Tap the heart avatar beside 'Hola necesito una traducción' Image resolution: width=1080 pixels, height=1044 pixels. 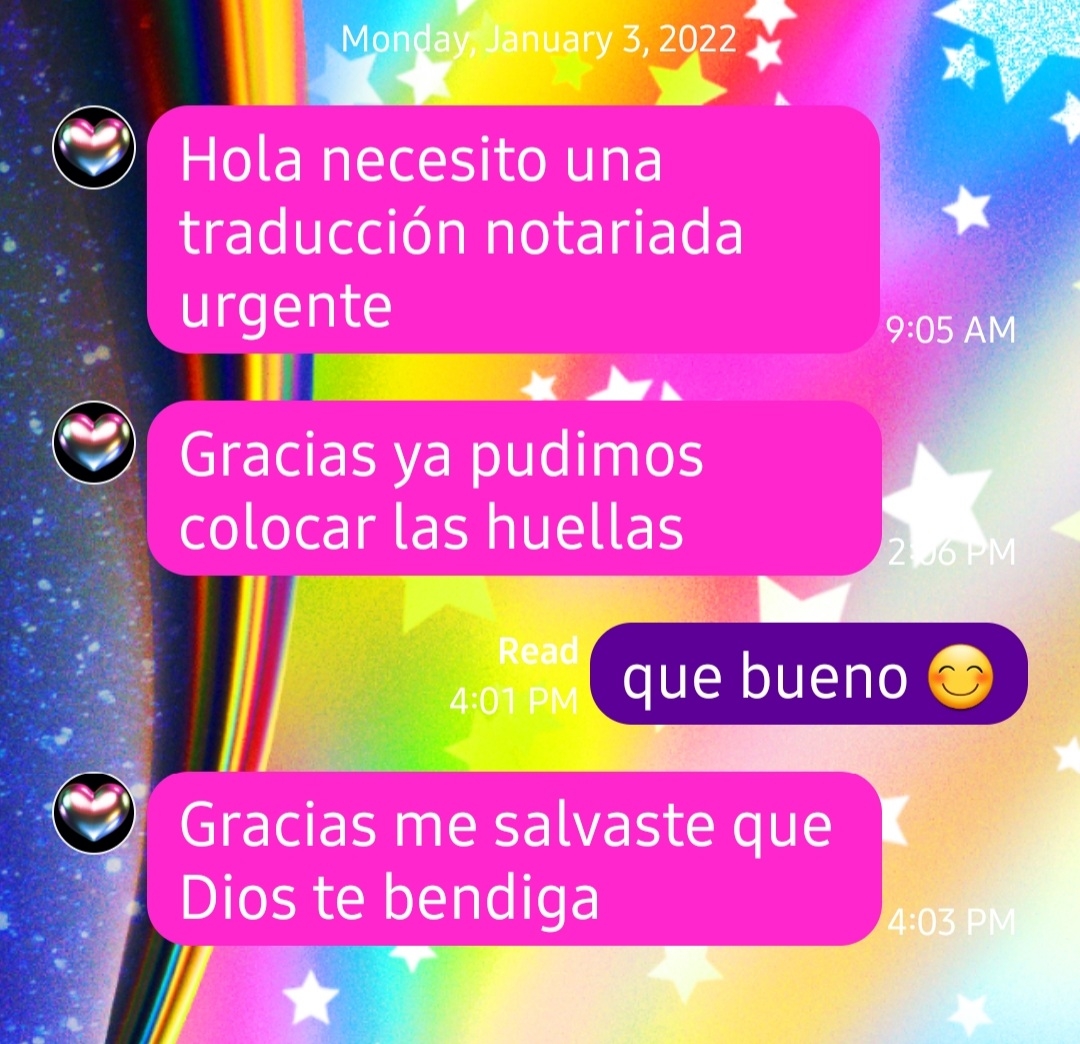(x=93, y=147)
